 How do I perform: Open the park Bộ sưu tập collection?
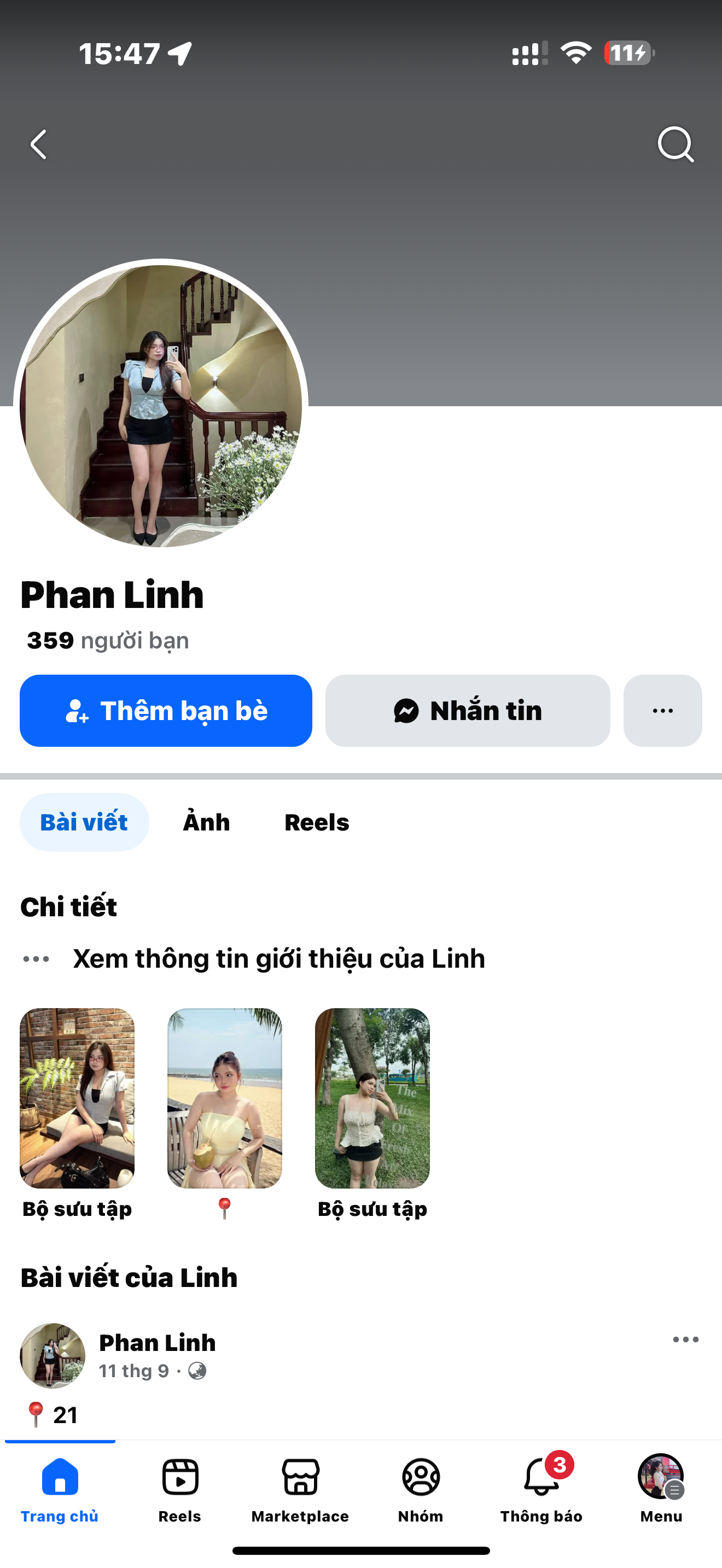pos(372,1098)
